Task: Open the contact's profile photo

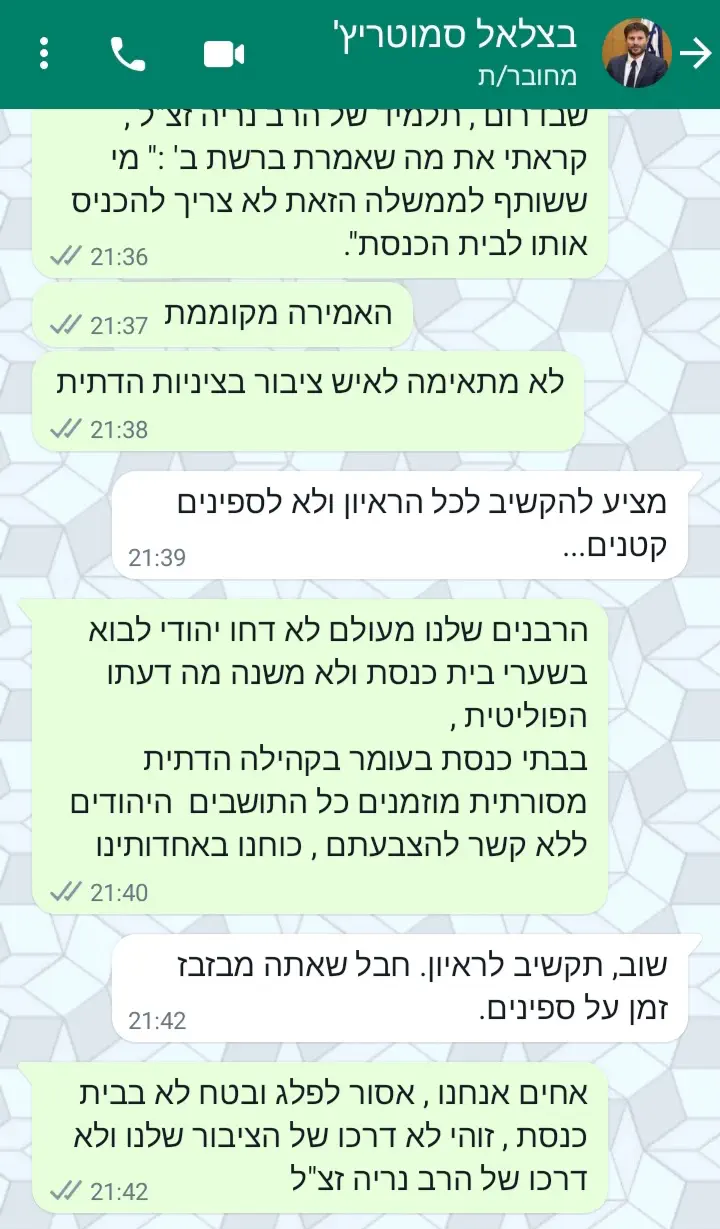Action: click(631, 53)
